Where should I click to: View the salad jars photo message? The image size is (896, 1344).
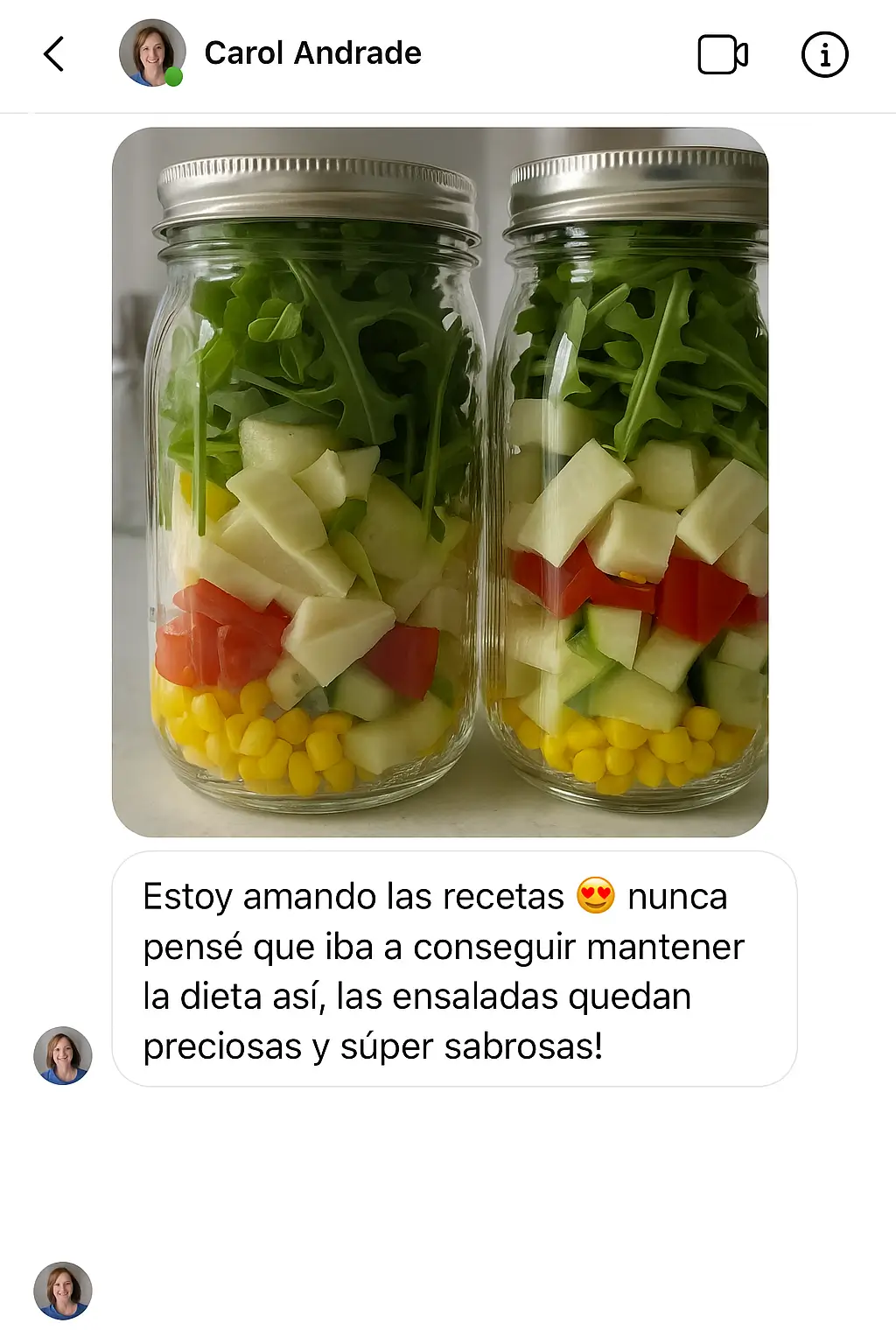440,482
